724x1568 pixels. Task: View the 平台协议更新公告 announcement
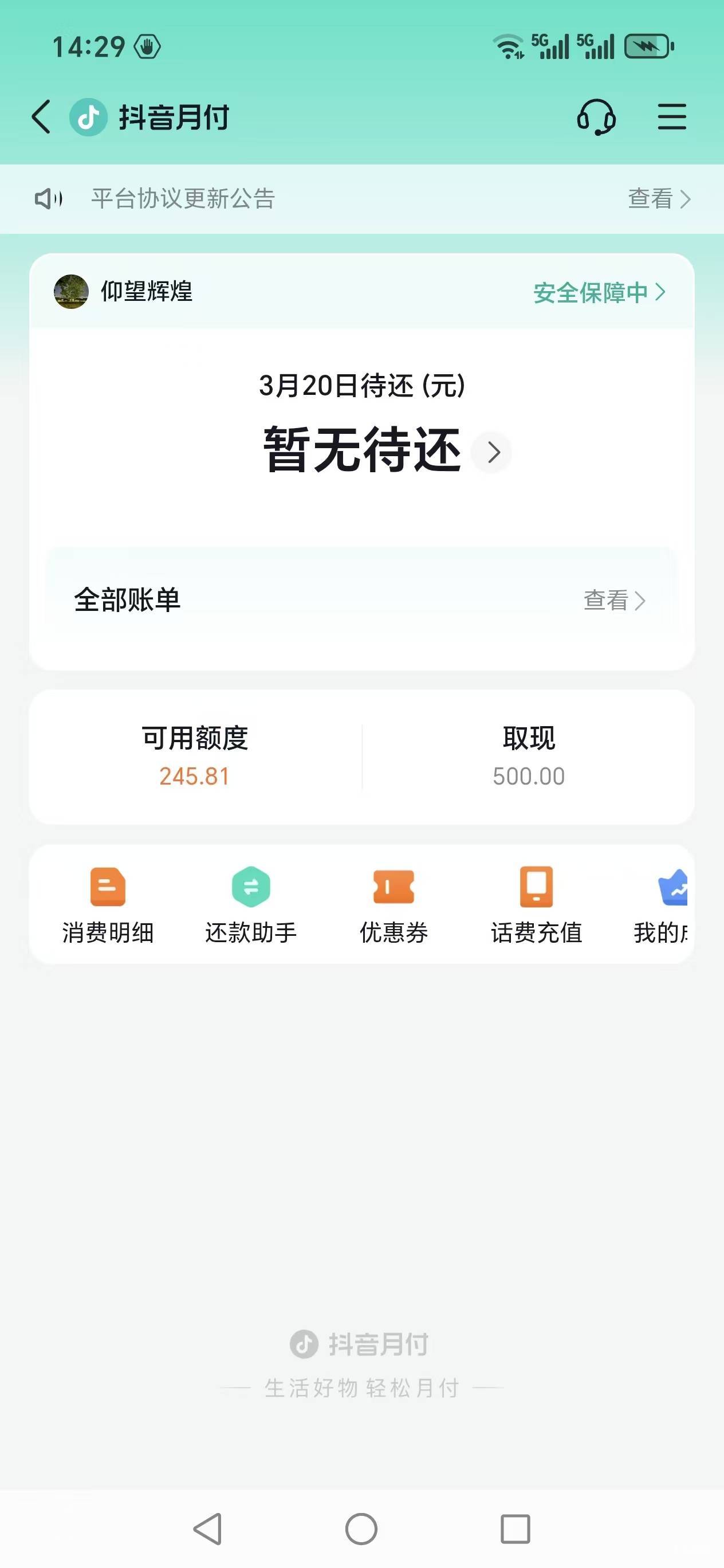click(659, 198)
